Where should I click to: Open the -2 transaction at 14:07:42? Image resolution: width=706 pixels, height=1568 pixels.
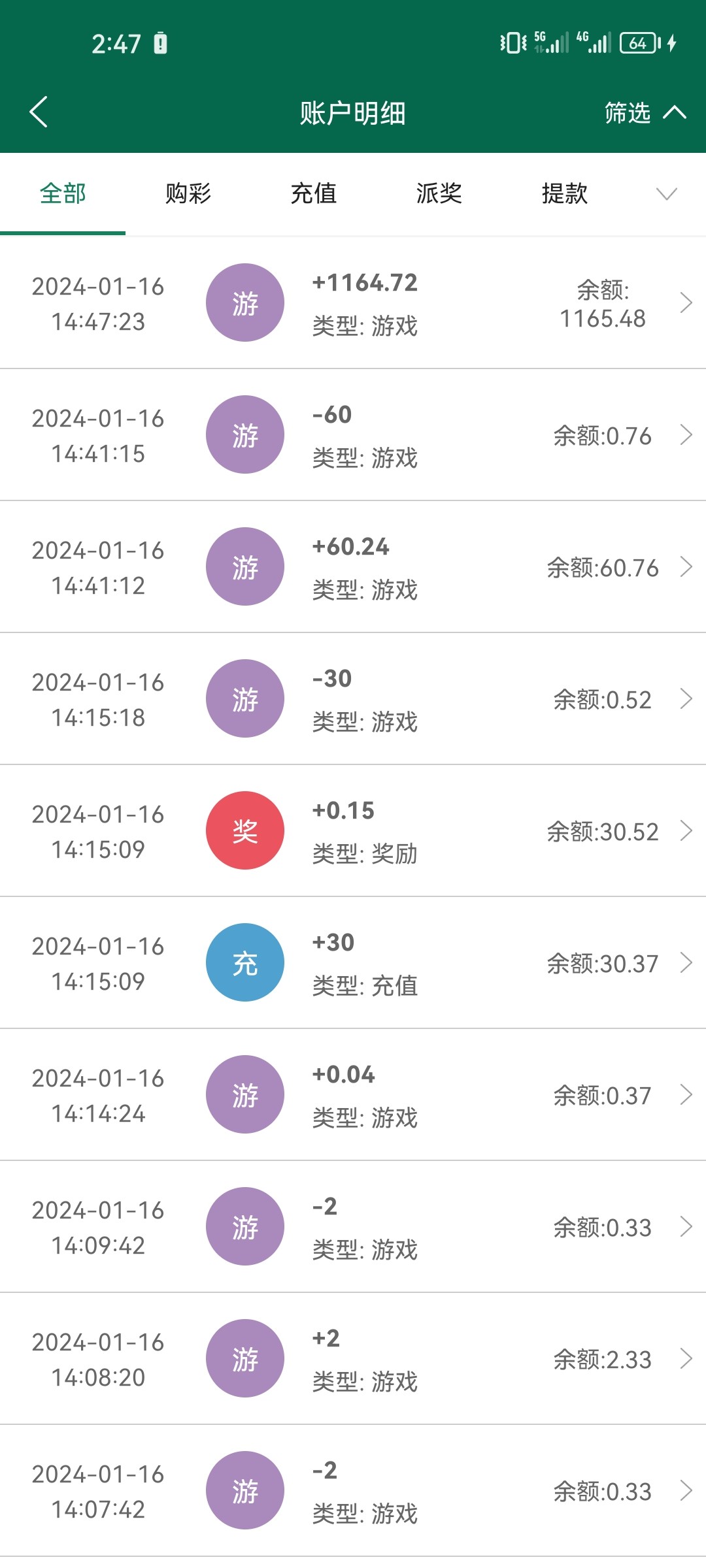tap(687, 1492)
